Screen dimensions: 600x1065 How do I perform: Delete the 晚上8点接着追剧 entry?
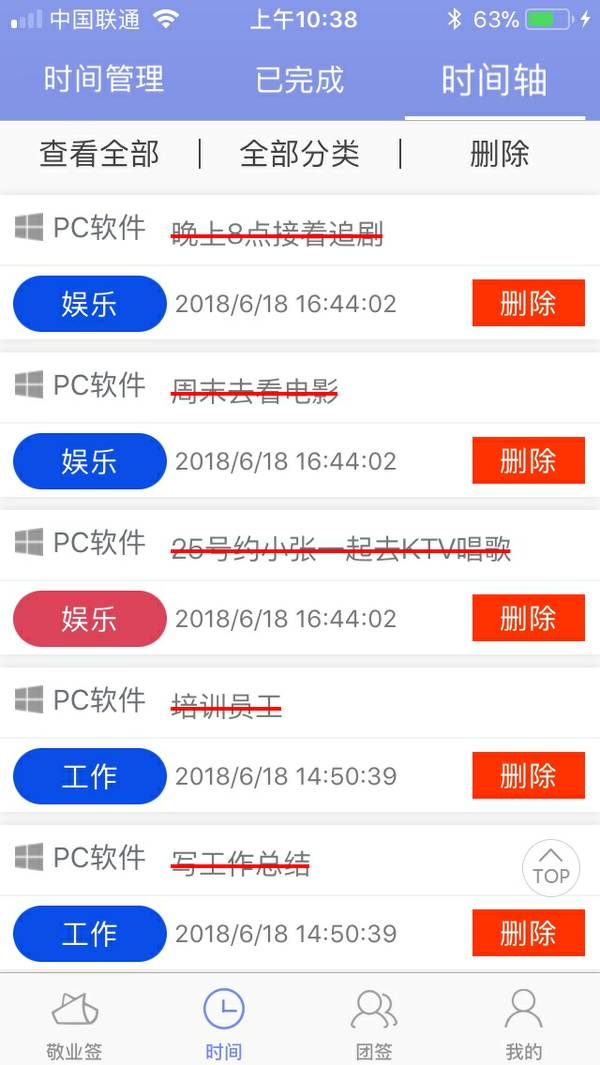pos(529,303)
